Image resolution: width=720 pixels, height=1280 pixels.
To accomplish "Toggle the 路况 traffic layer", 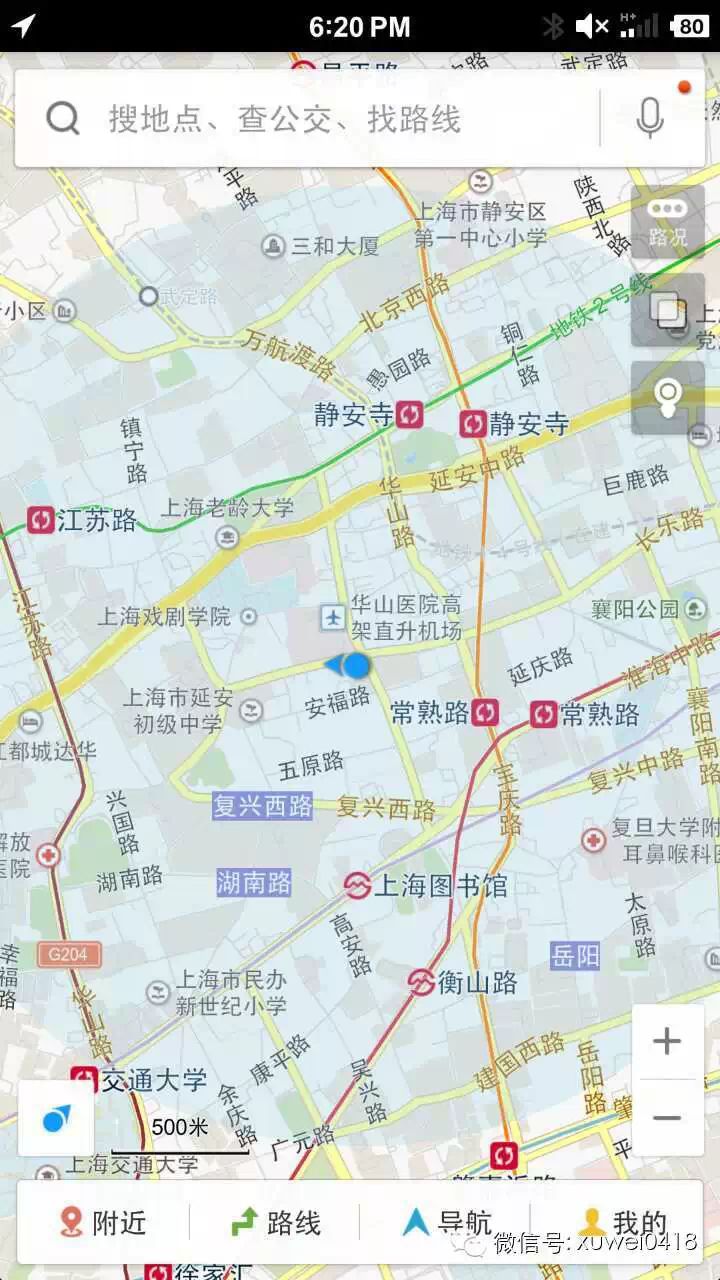I will click(668, 222).
